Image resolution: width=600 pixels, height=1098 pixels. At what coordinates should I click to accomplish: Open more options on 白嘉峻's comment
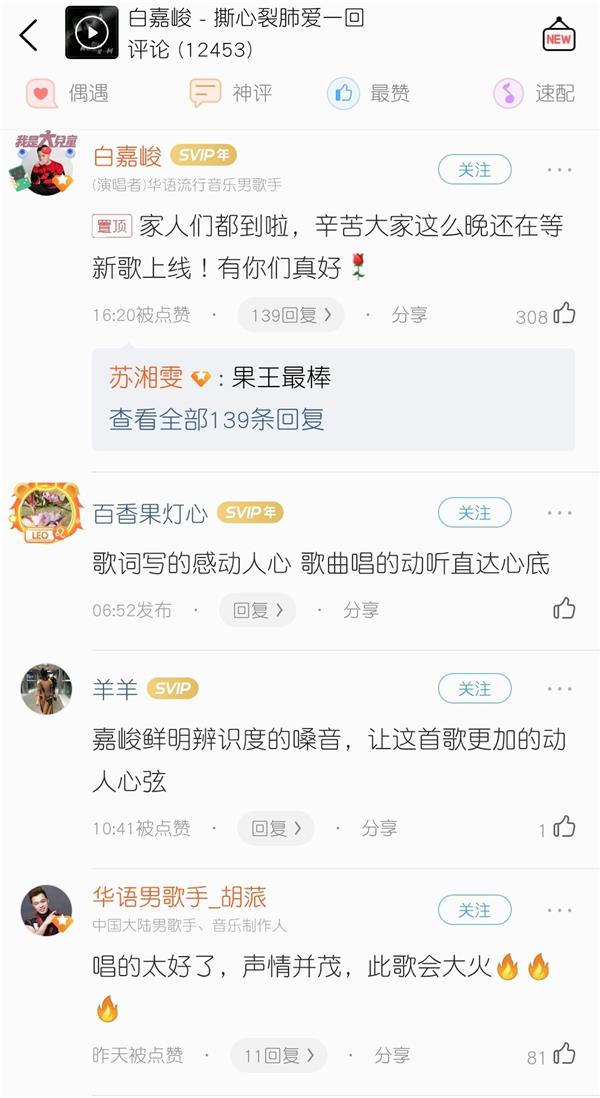559,169
